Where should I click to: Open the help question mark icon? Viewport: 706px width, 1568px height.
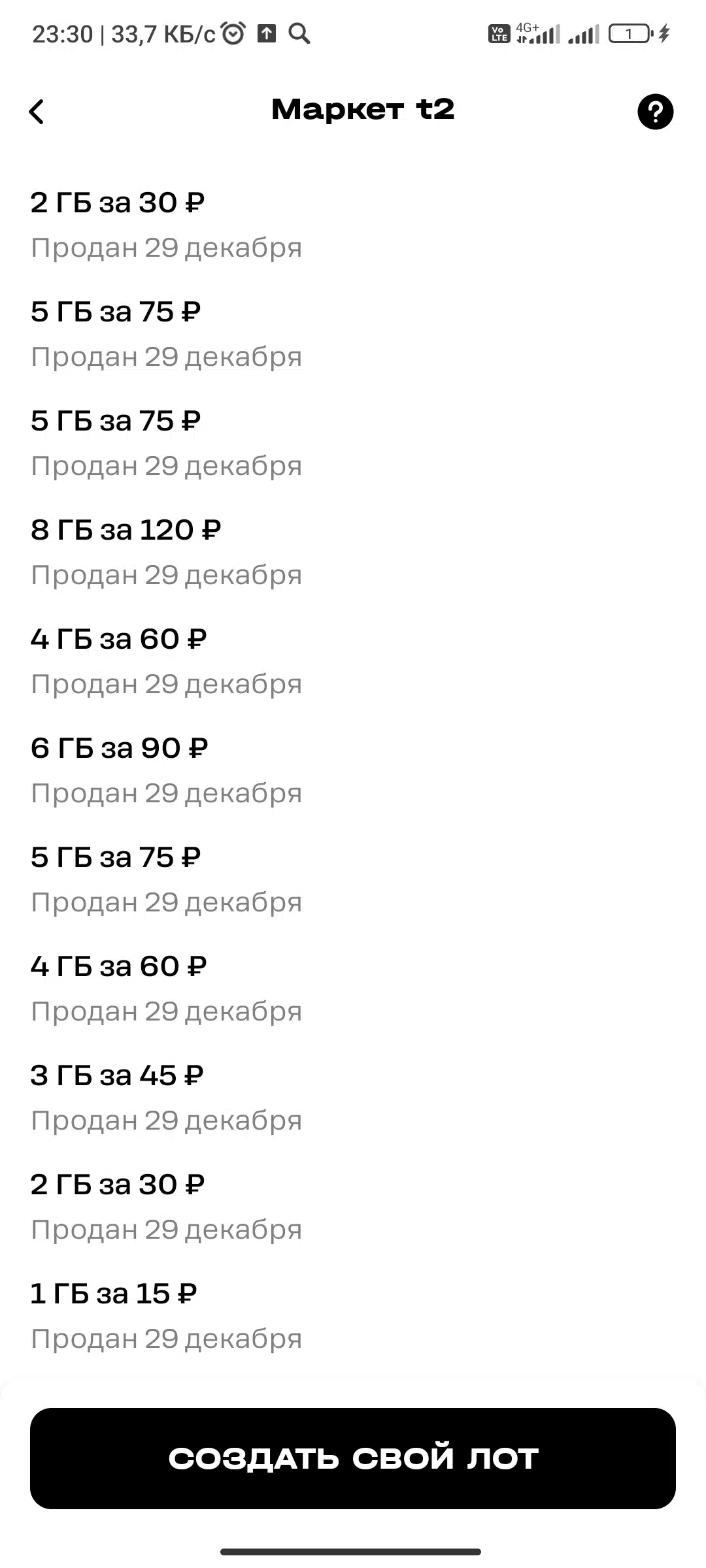(655, 112)
